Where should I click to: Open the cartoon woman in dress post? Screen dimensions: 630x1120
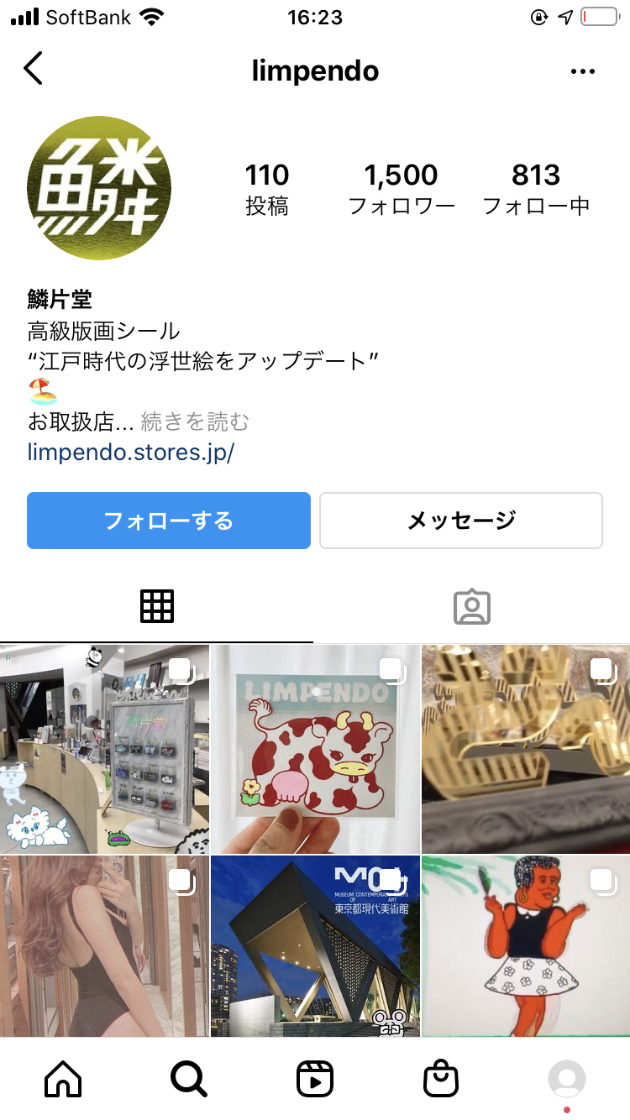pos(526,946)
